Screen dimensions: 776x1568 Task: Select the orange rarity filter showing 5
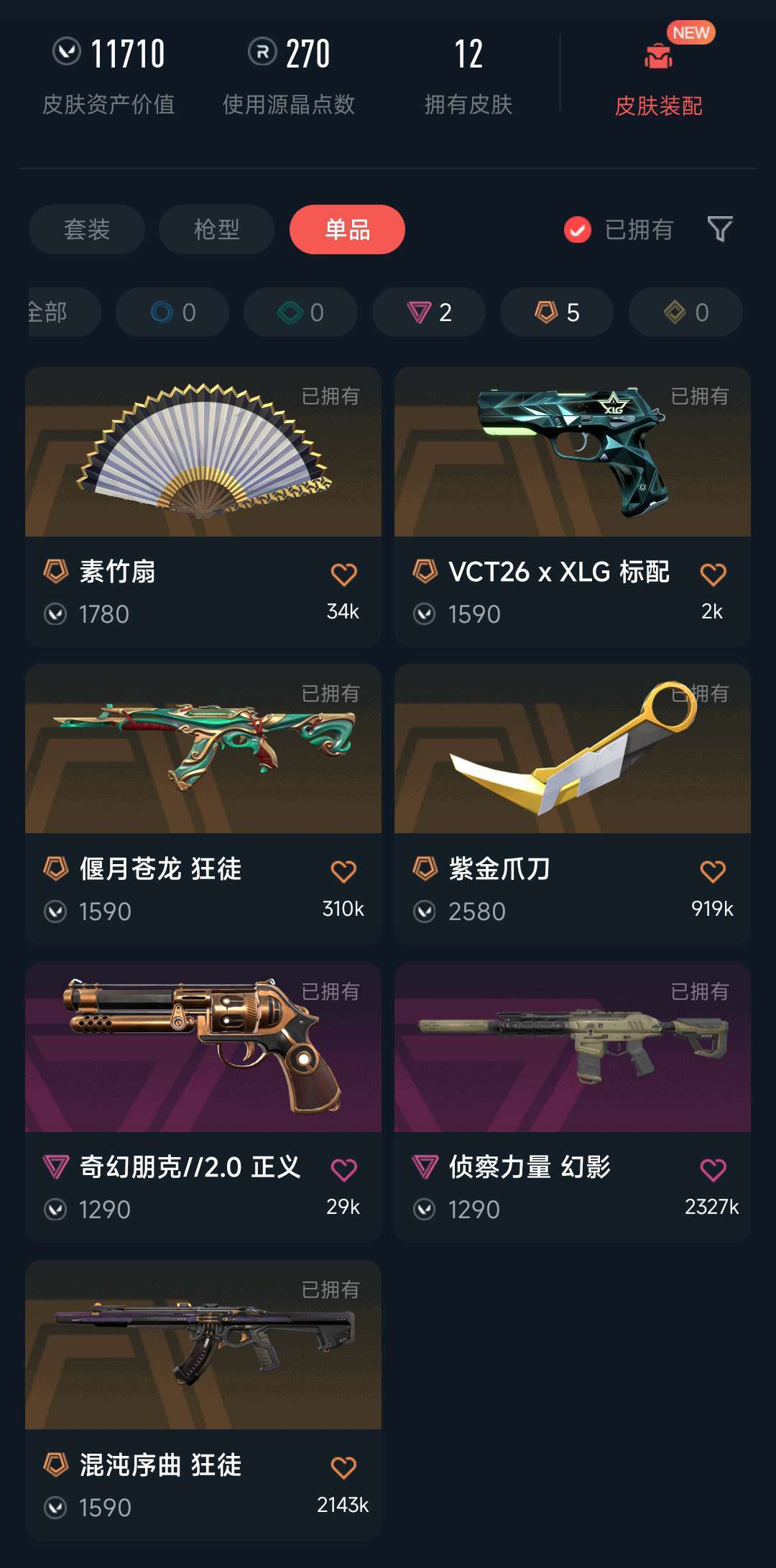click(556, 312)
